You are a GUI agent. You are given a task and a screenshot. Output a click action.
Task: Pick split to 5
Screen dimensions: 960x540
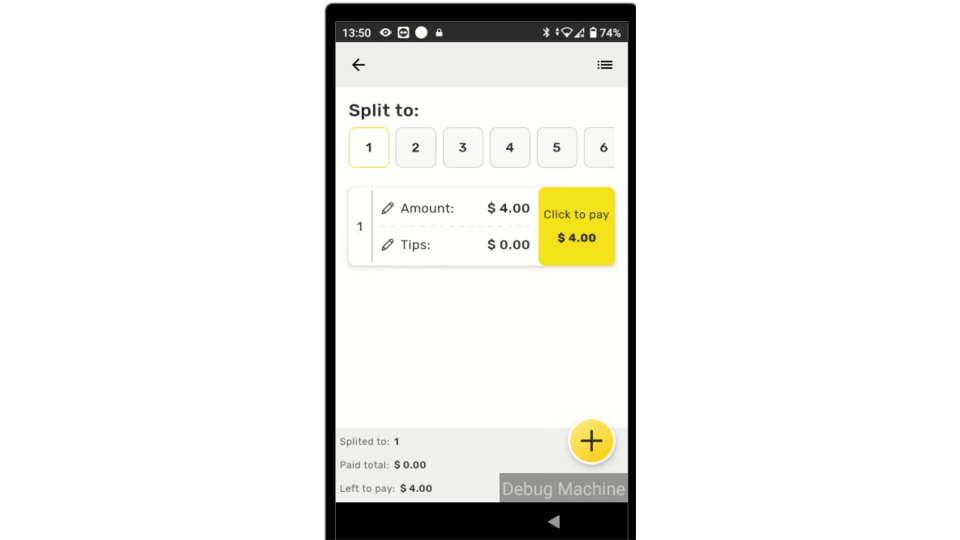point(557,147)
